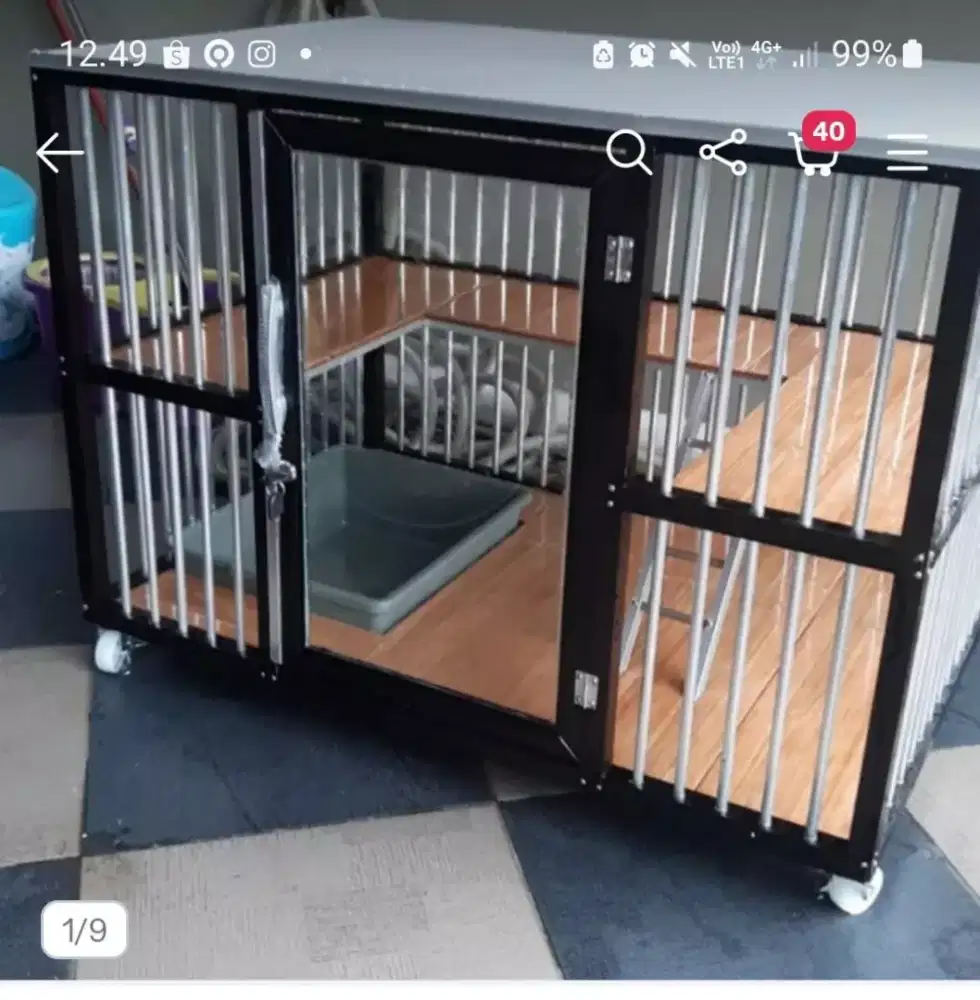Tap the Shopee notification icon

point(175,55)
